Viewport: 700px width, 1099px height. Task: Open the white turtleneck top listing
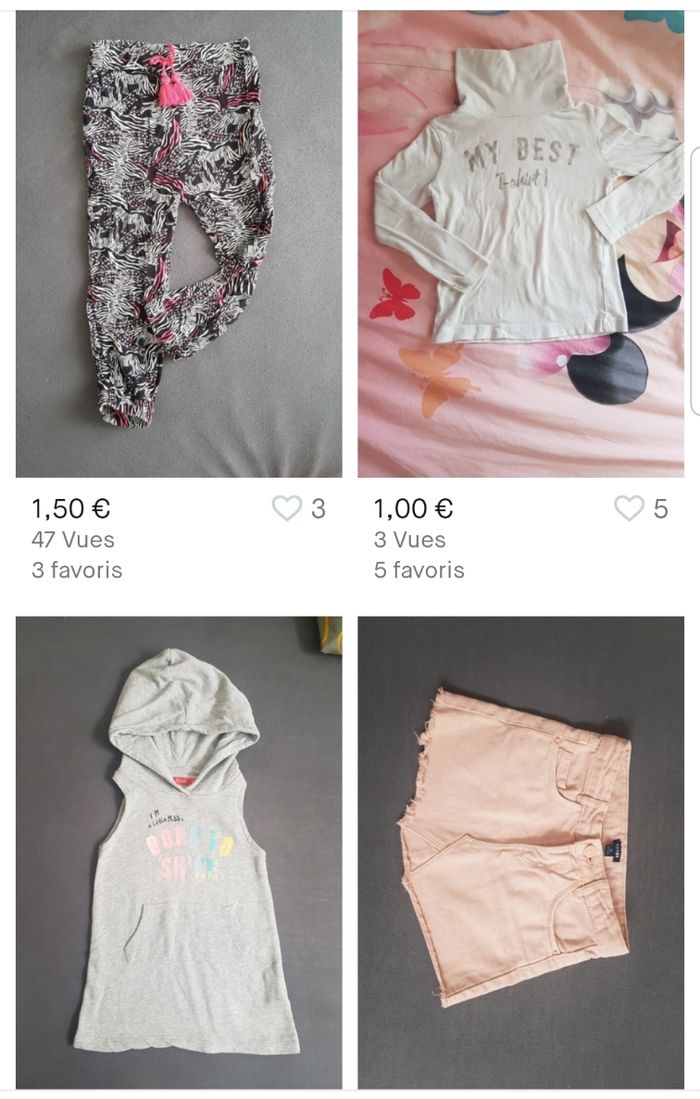coord(520,243)
